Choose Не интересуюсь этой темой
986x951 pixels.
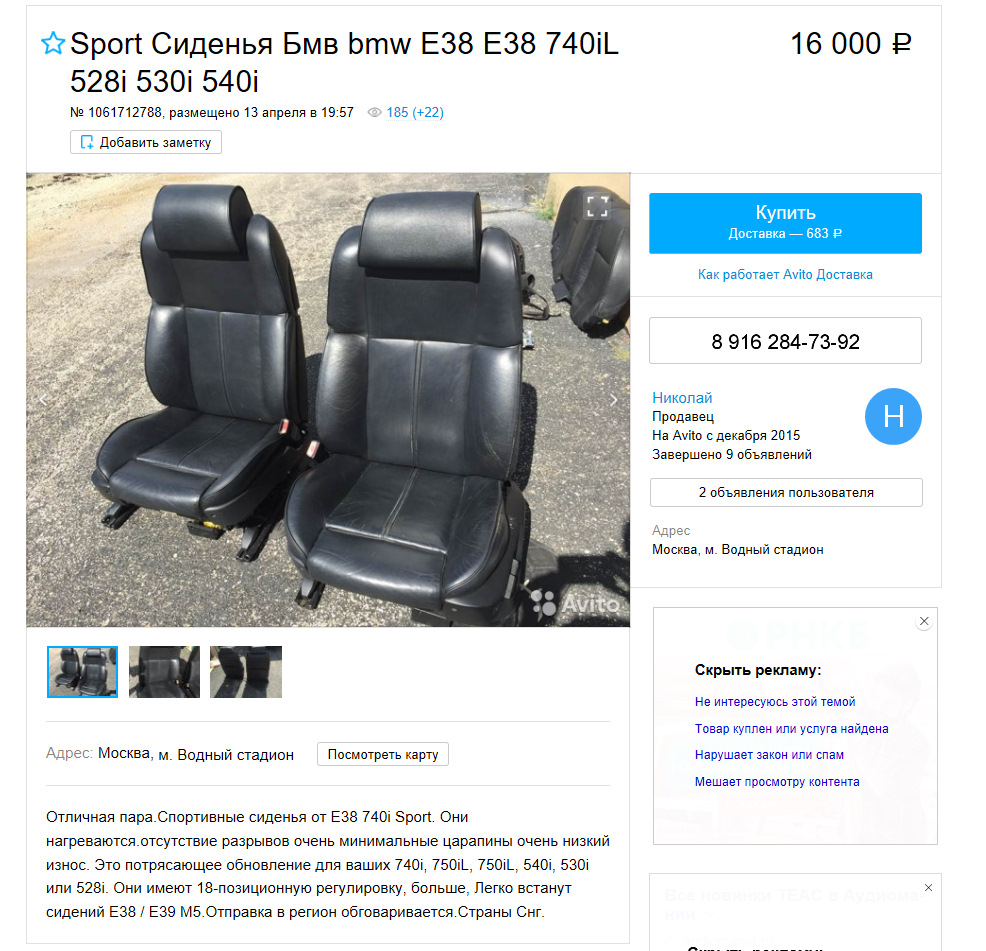(775, 702)
